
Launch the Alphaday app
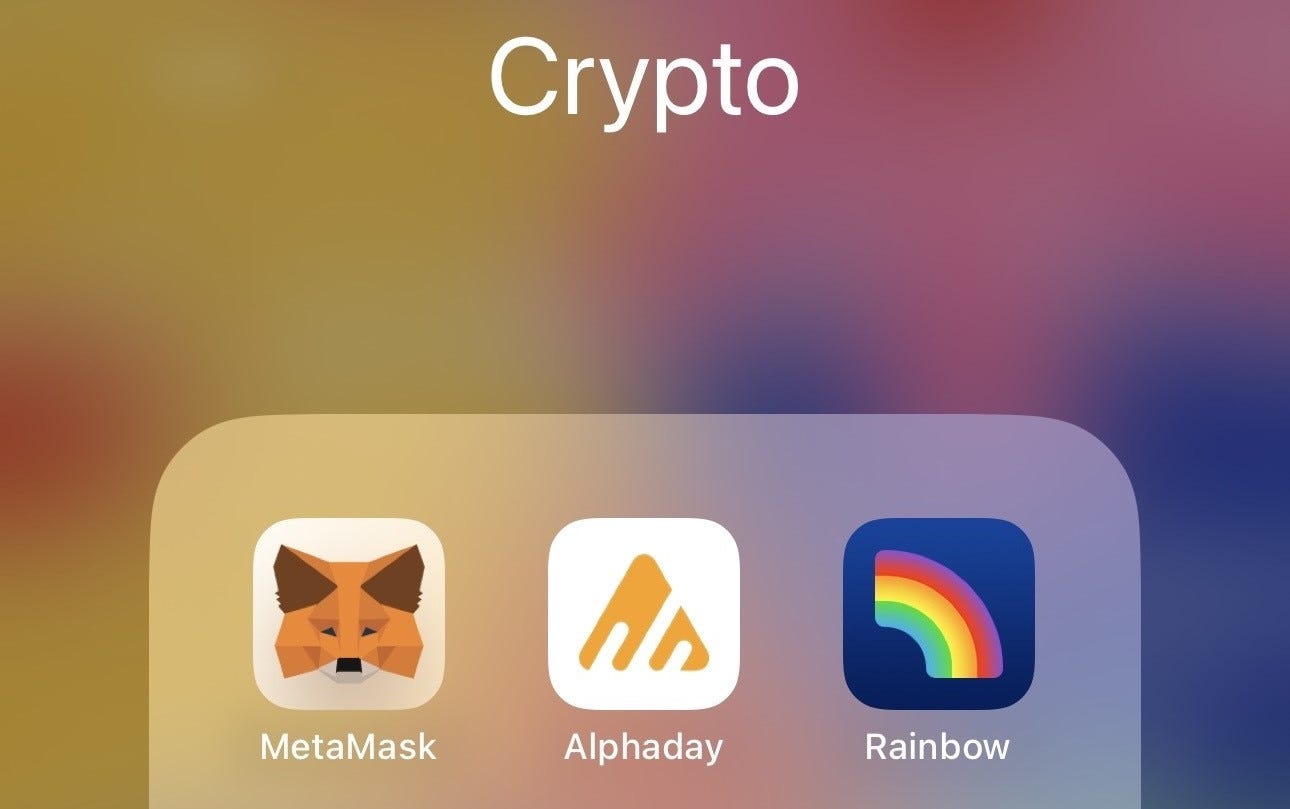click(643, 614)
